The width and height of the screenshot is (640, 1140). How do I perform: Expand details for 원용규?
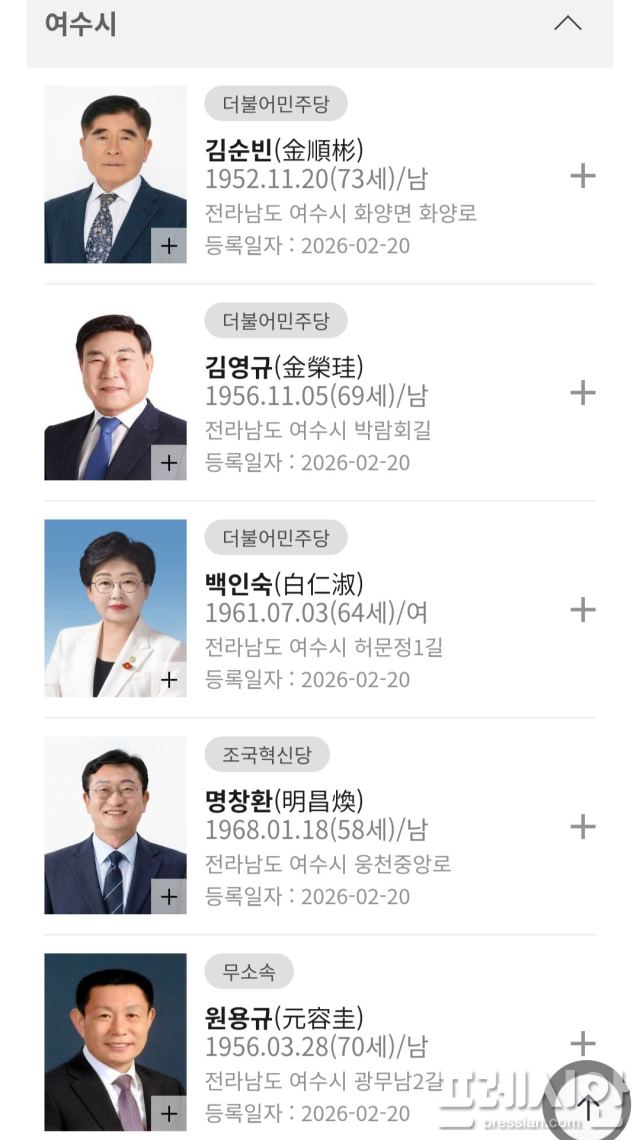pos(582,1043)
